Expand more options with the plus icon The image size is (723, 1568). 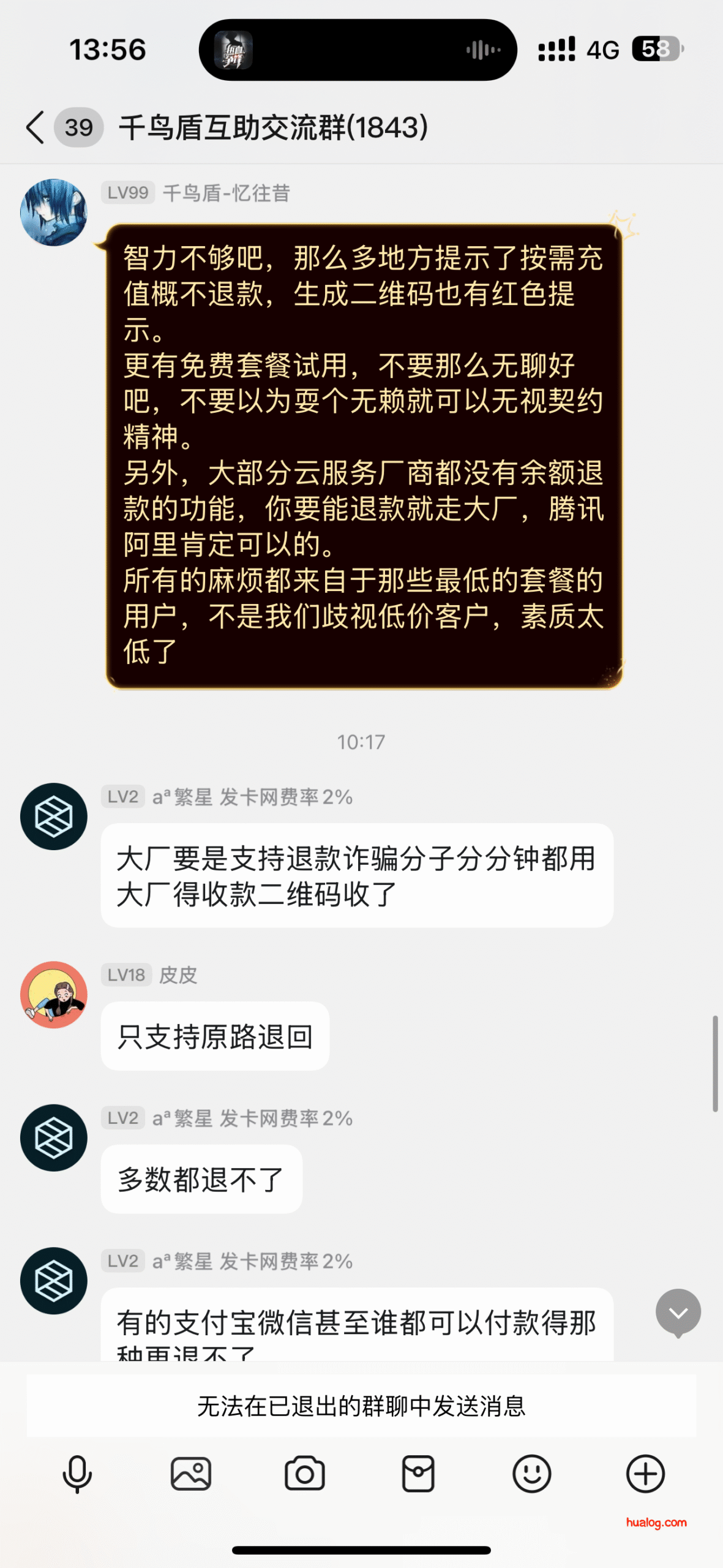click(x=645, y=1474)
